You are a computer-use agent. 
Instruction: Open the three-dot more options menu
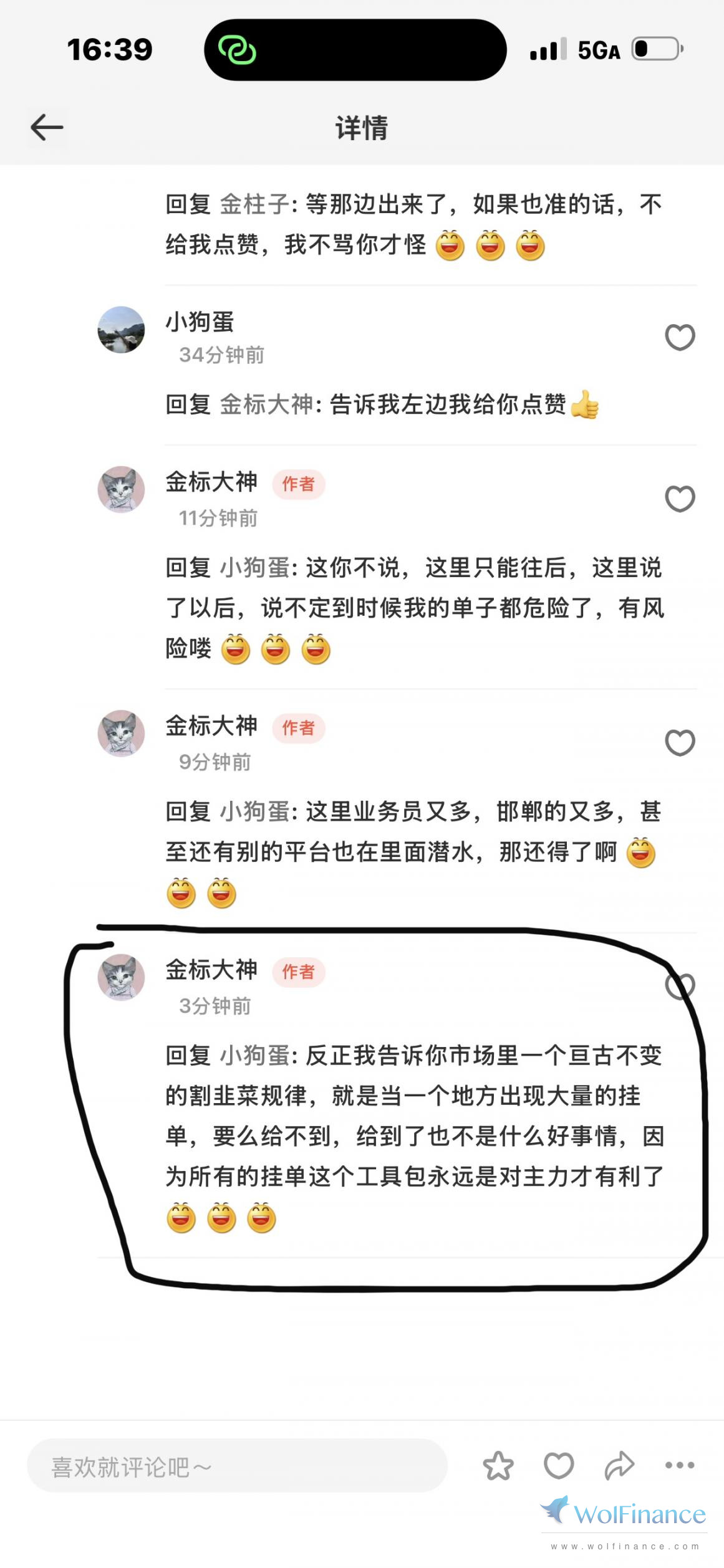click(679, 1466)
